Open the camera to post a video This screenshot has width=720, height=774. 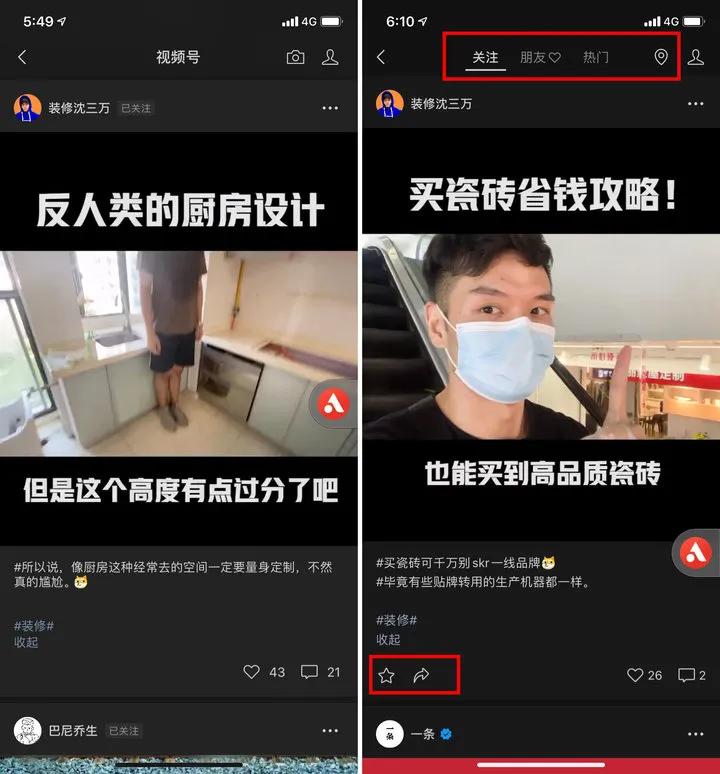tap(295, 57)
